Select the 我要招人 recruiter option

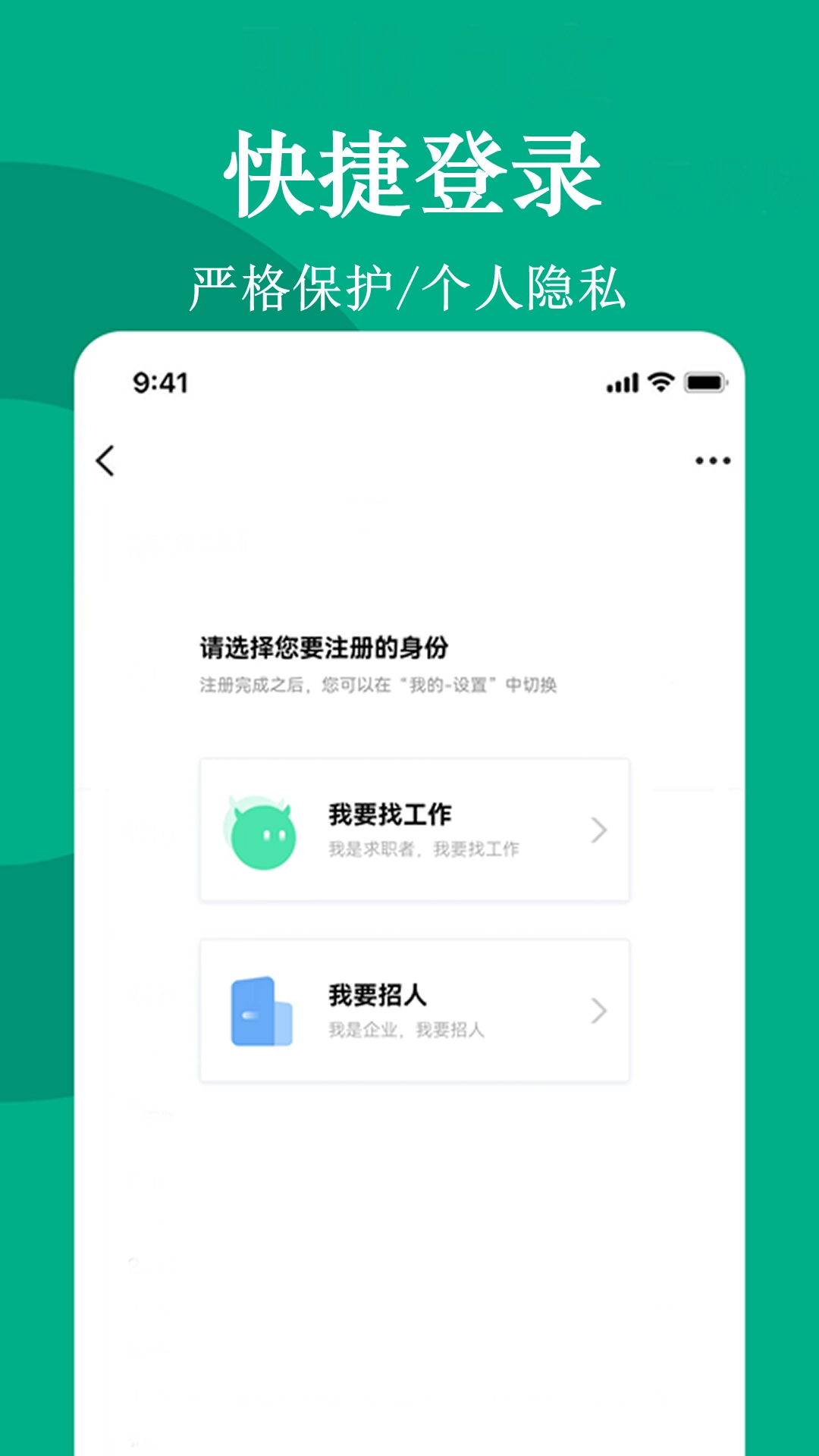tap(413, 1009)
